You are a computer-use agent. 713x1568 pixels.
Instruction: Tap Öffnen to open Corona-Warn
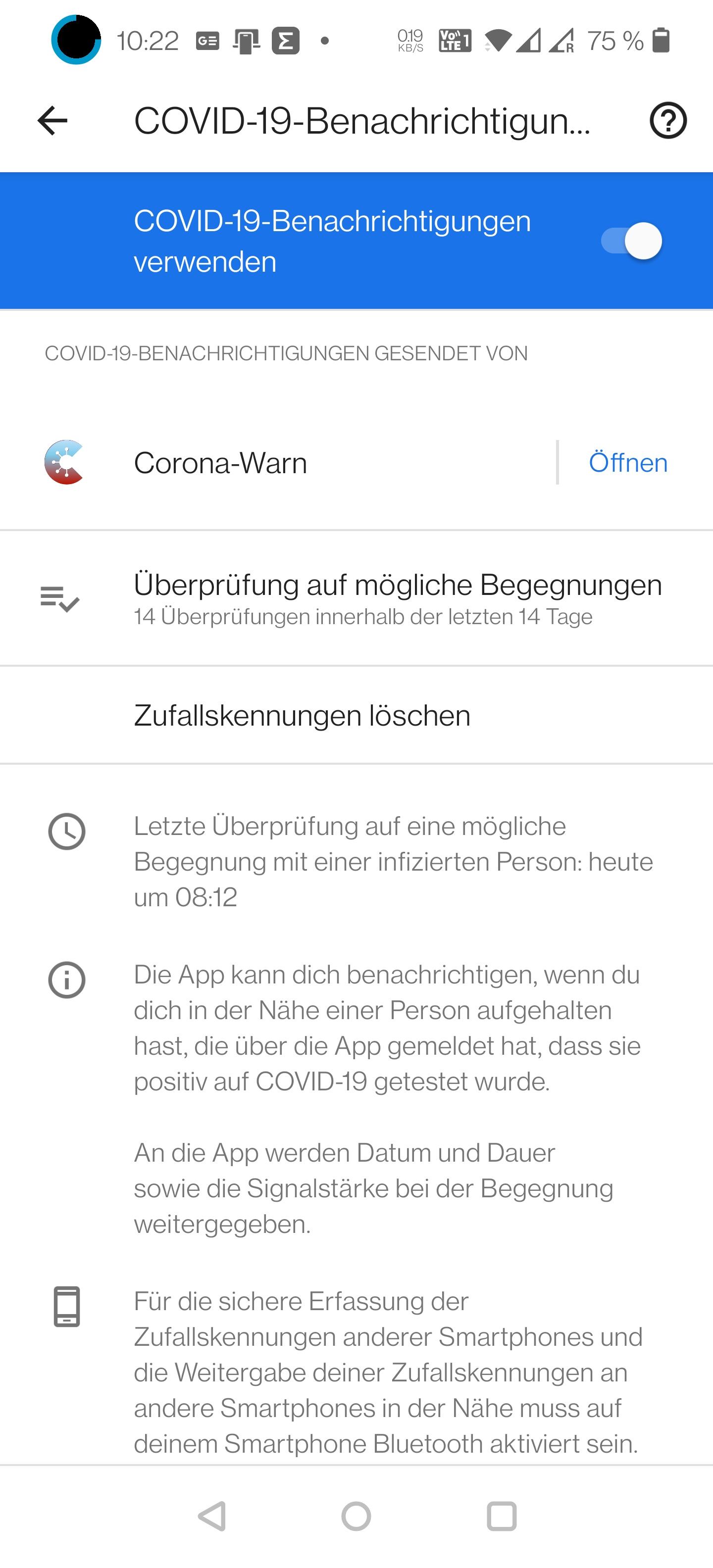point(628,463)
